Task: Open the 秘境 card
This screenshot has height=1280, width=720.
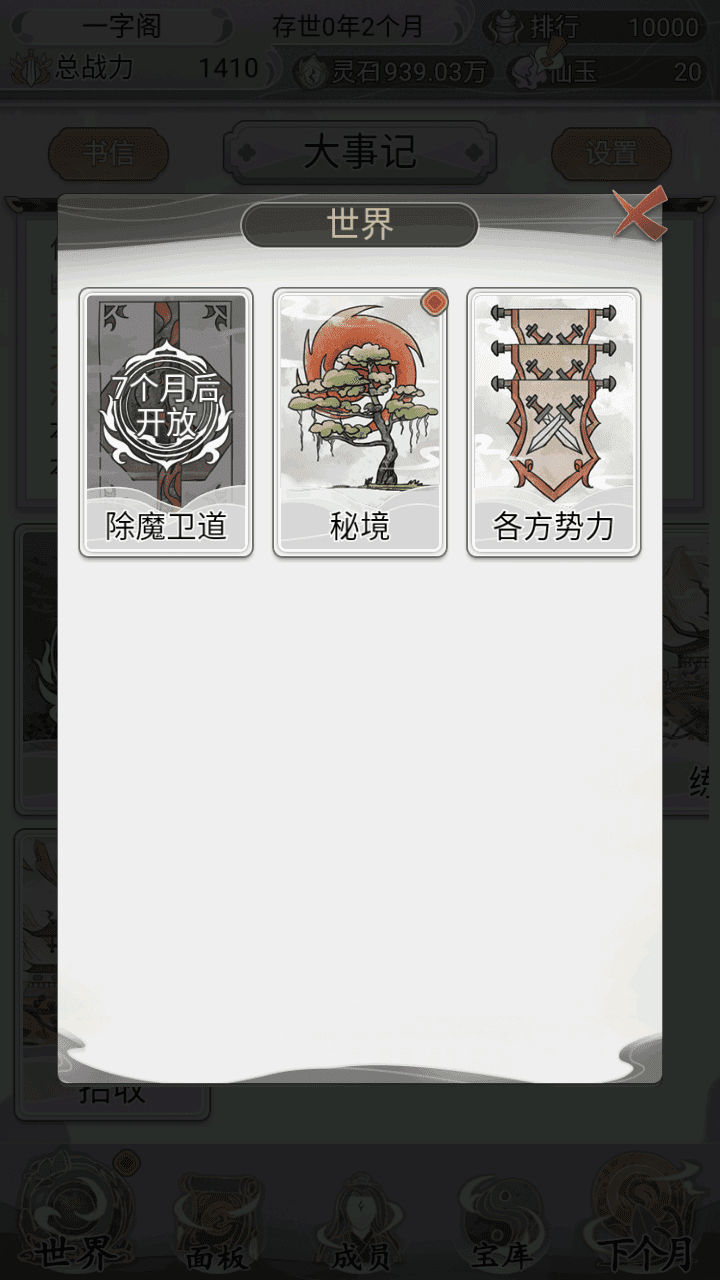Action: [x=360, y=422]
